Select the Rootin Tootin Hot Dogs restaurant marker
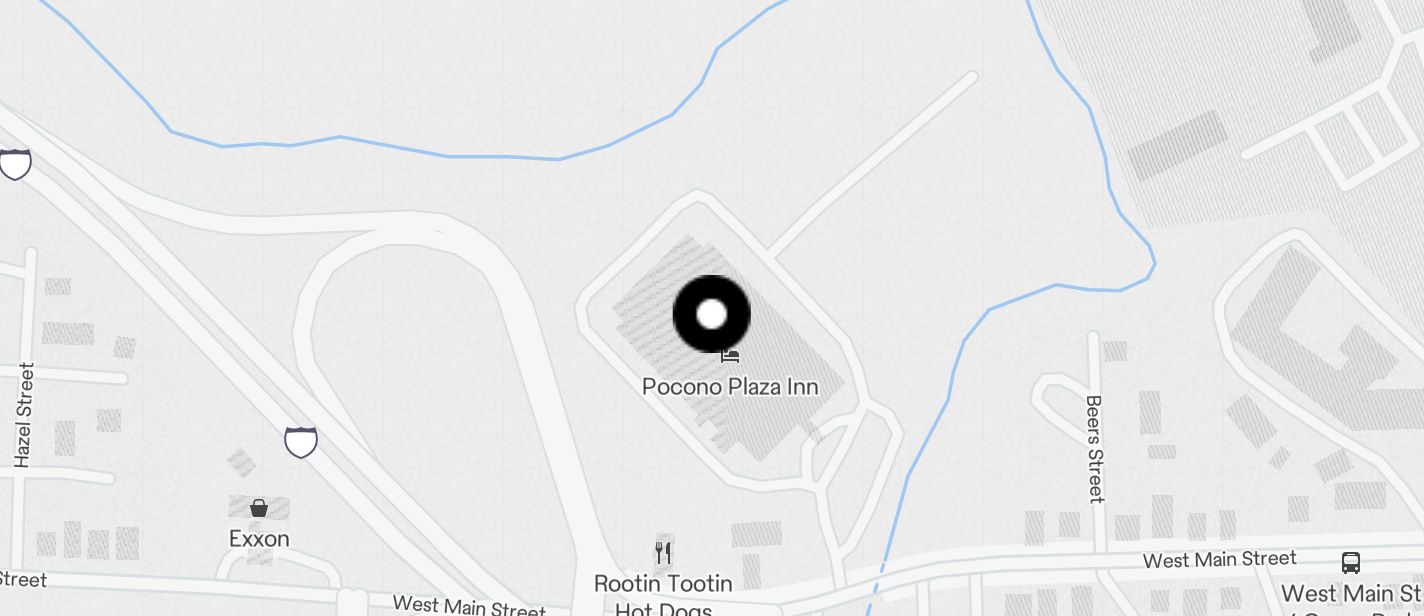 663,552
